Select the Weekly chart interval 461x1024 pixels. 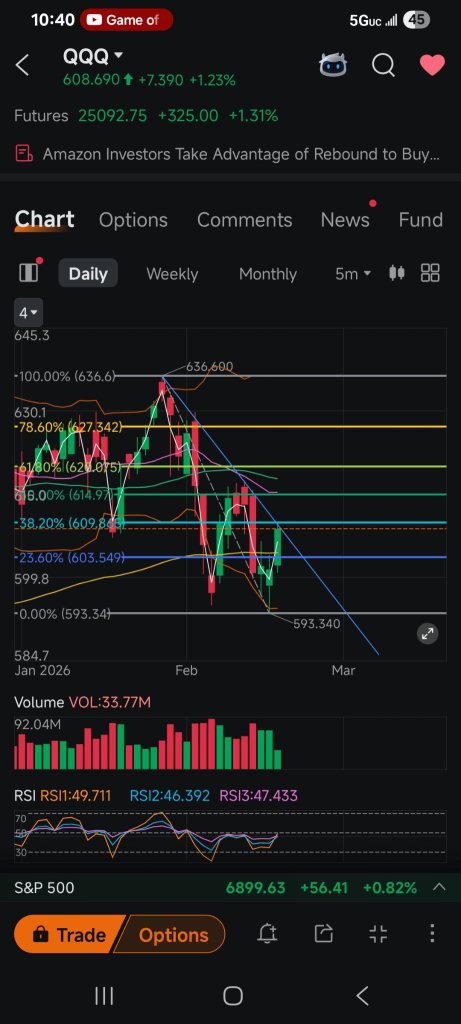172,274
